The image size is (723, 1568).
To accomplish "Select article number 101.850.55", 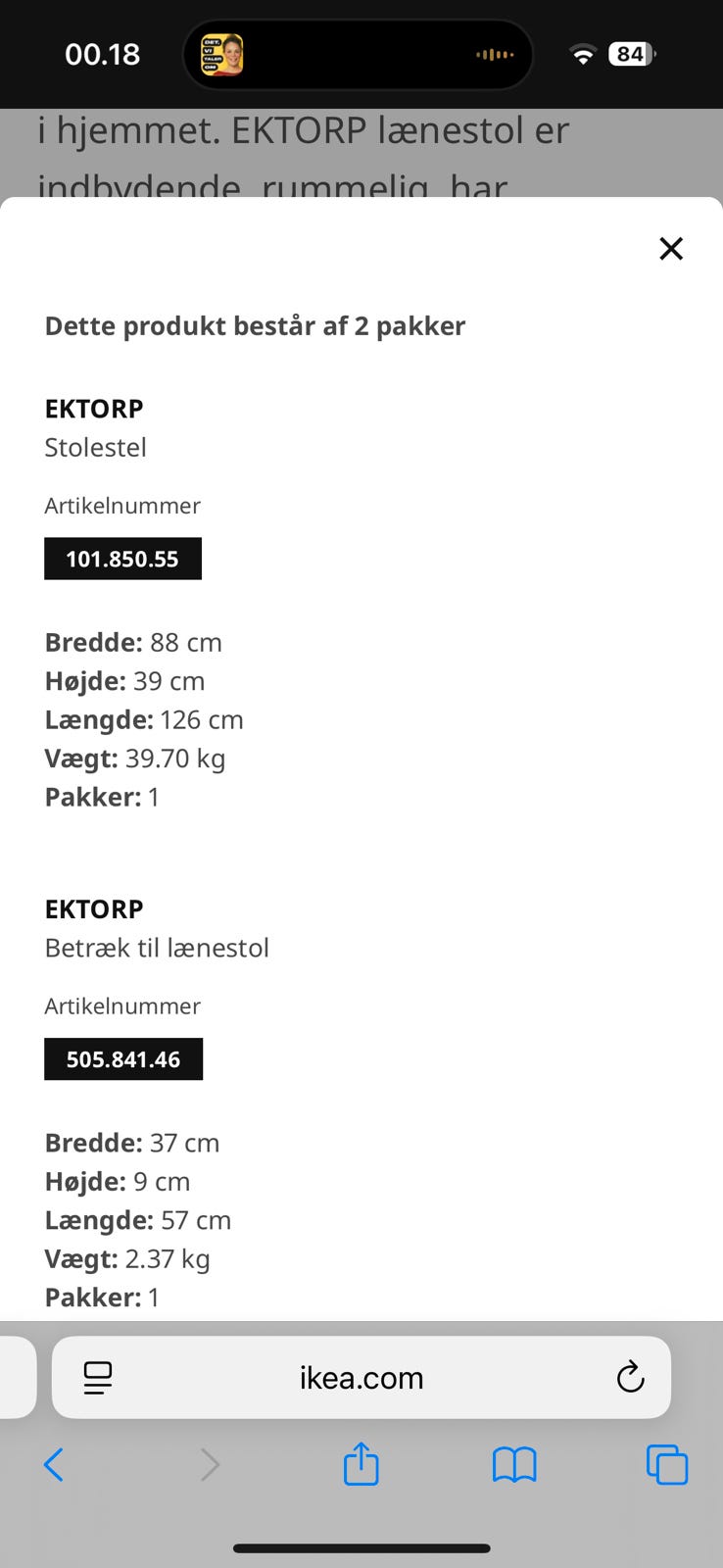I will pyautogui.click(x=122, y=558).
